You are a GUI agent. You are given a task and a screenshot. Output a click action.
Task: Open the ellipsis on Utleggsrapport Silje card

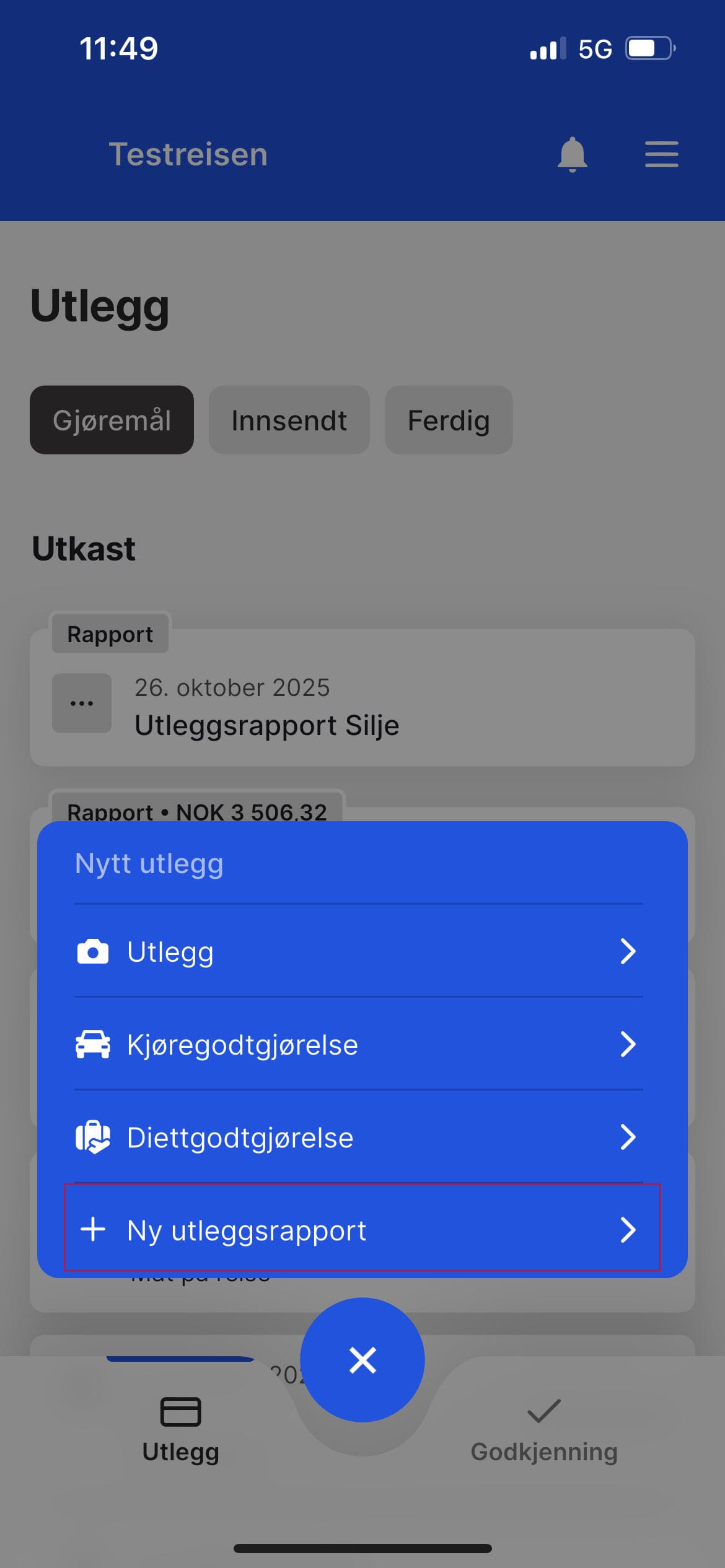(x=81, y=702)
